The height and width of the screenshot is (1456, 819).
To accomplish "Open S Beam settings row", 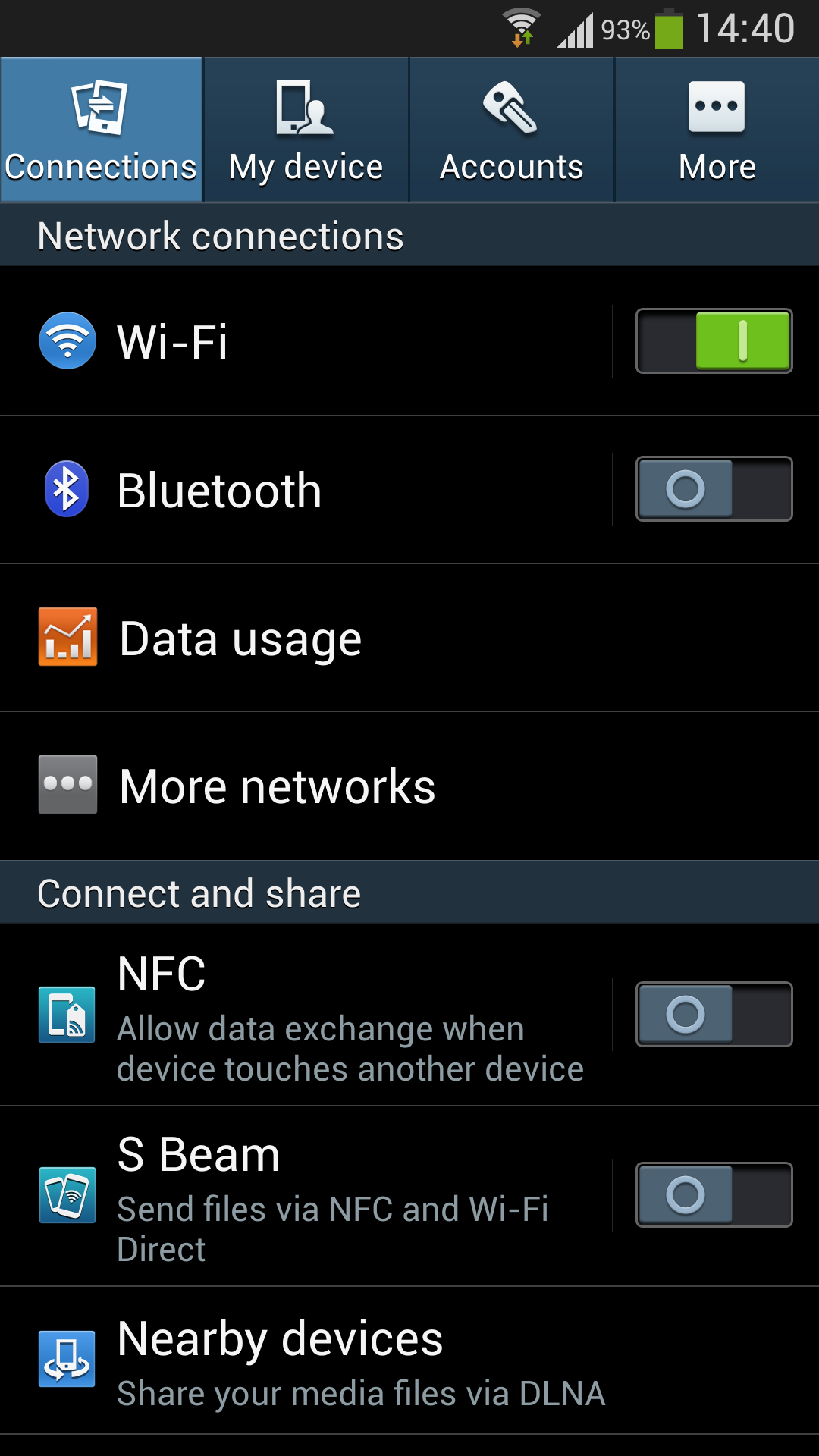I will pos(306,1196).
